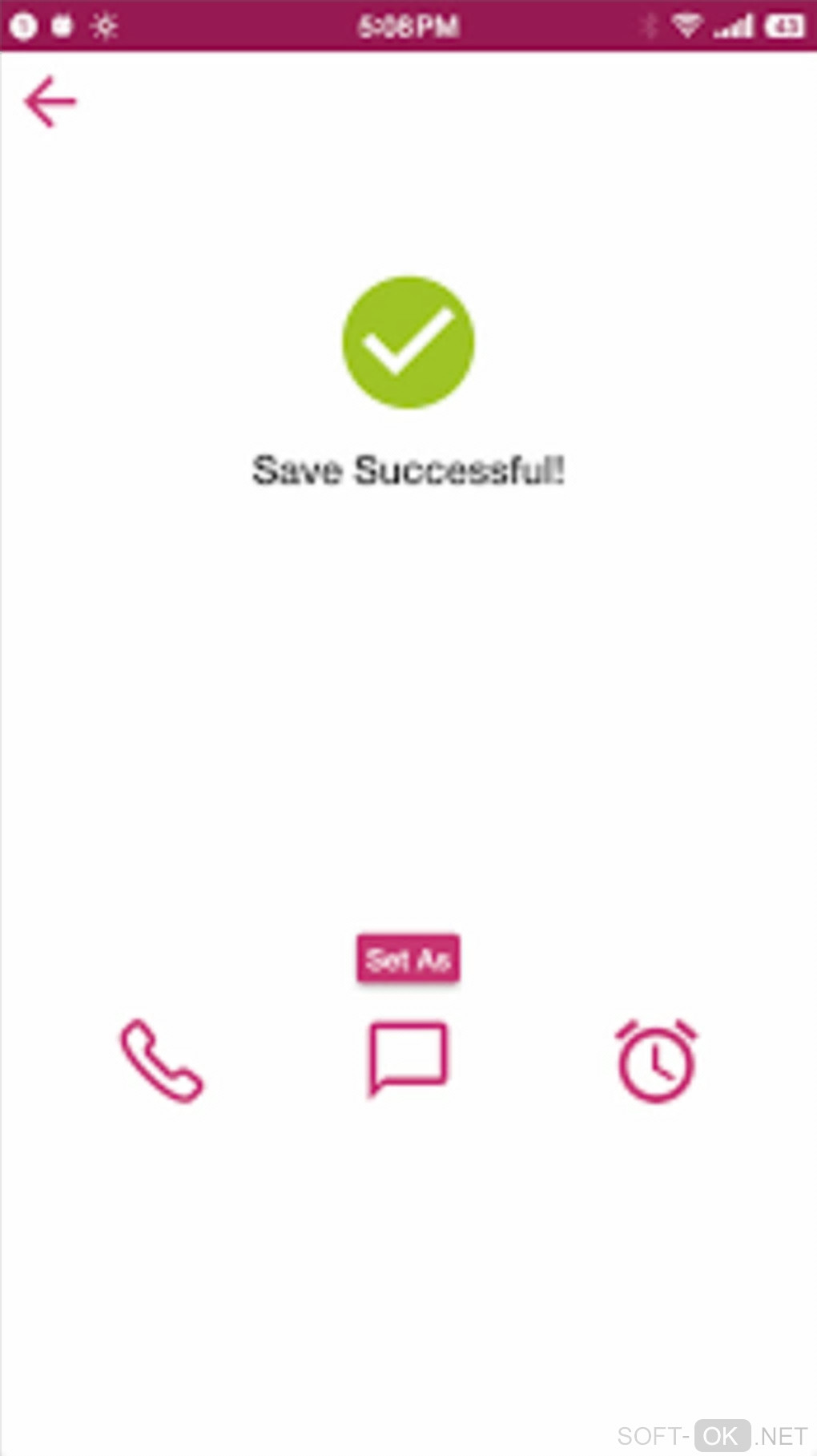The image size is (817, 1456).
Task: Set as message notification tone
Action: click(408, 1057)
